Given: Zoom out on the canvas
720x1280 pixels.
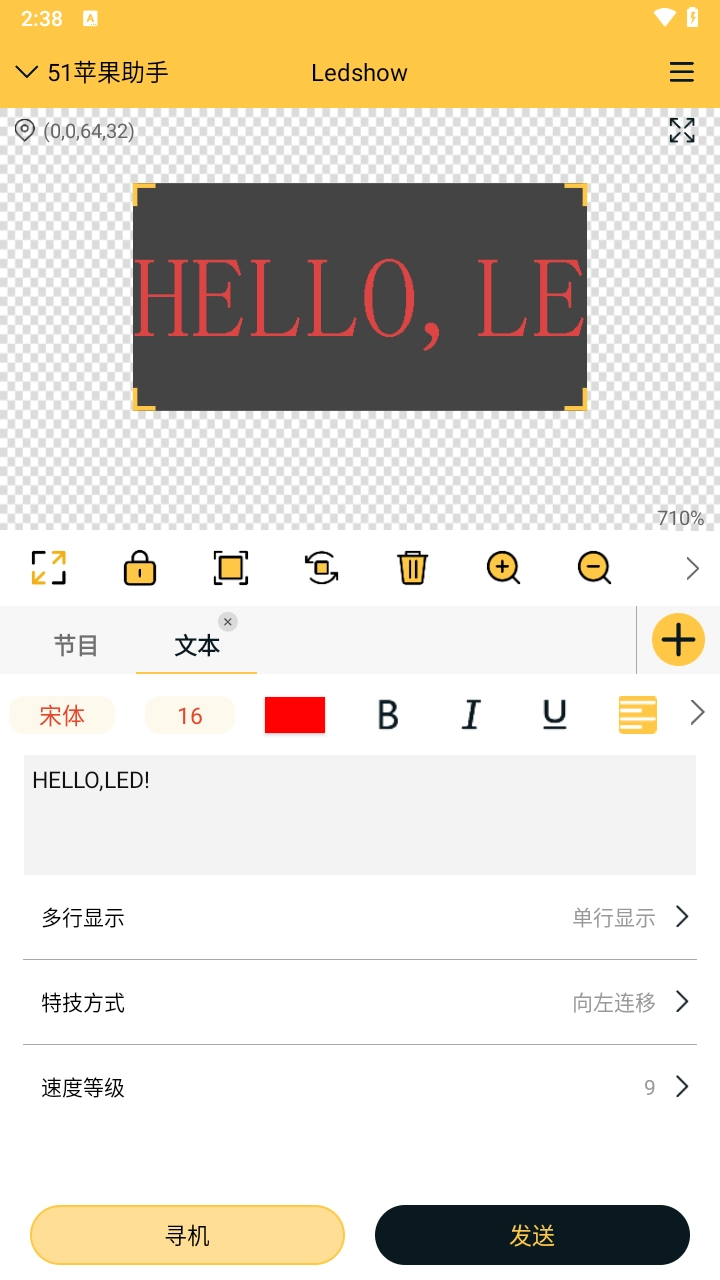Looking at the screenshot, I should pyautogui.click(x=594, y=568).
